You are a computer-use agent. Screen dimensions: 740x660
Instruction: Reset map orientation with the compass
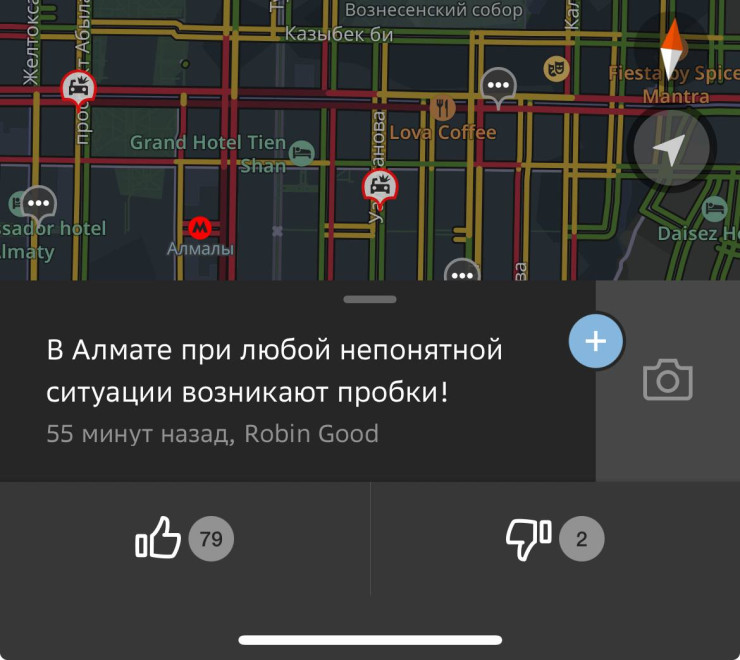673,45
